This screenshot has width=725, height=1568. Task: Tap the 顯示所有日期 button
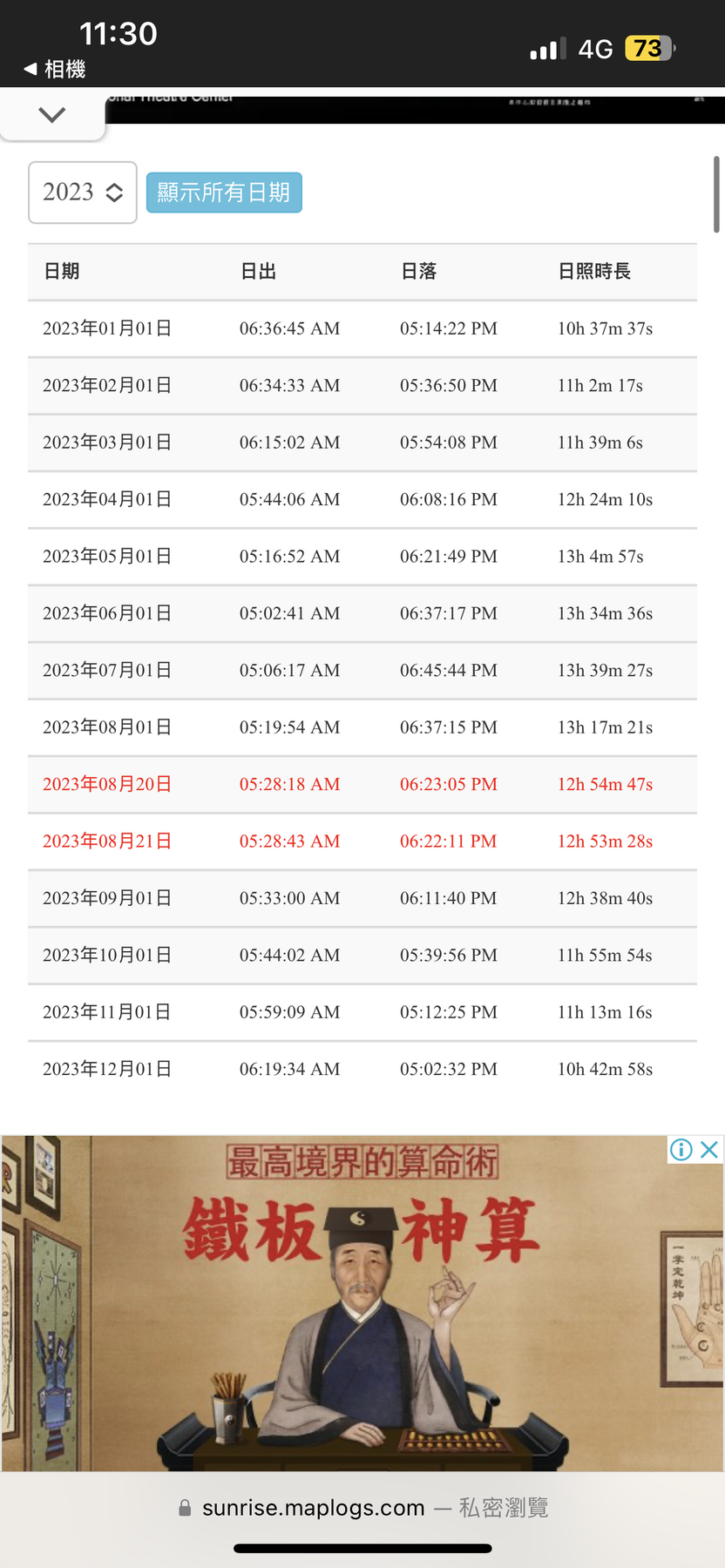click(x=224, y=193)
